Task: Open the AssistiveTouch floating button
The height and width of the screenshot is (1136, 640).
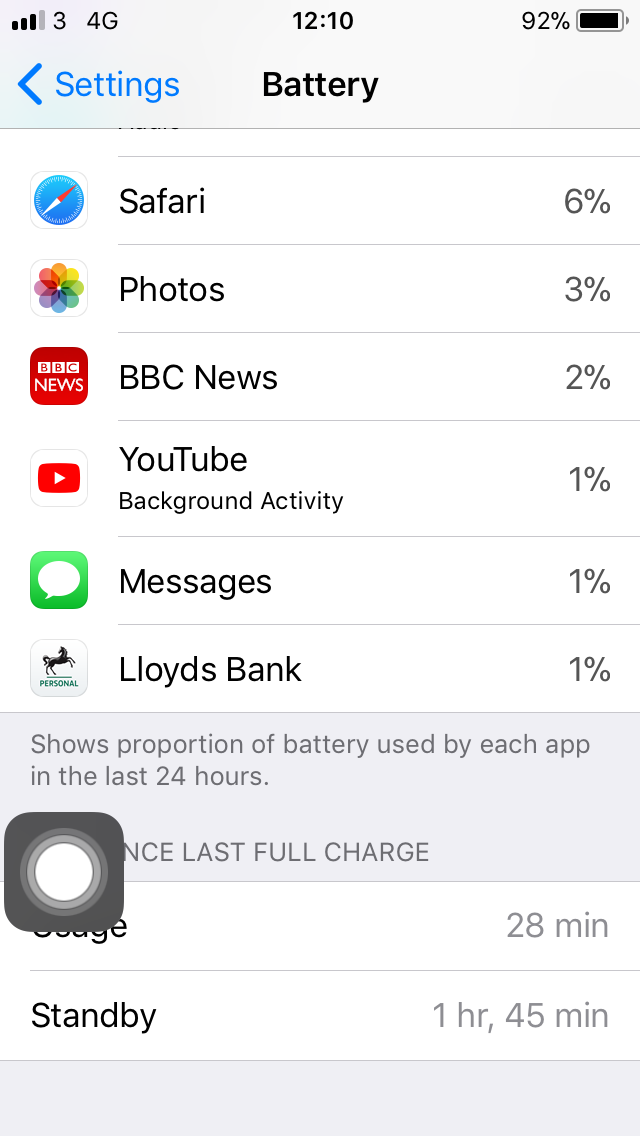Action: coord(64,872)
